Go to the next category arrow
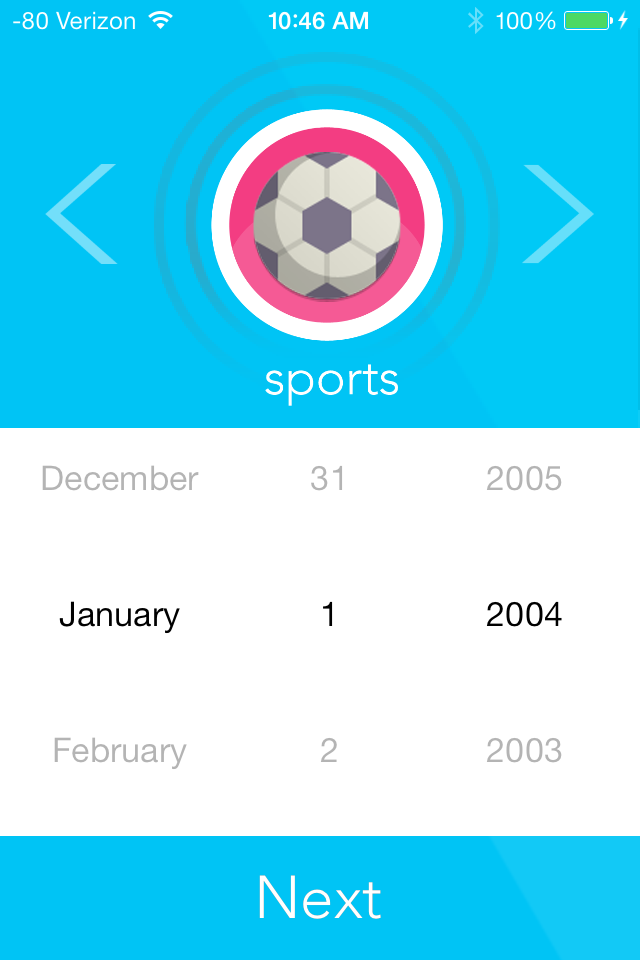This screenshot has height=960, width=640. tap(557, 214)
